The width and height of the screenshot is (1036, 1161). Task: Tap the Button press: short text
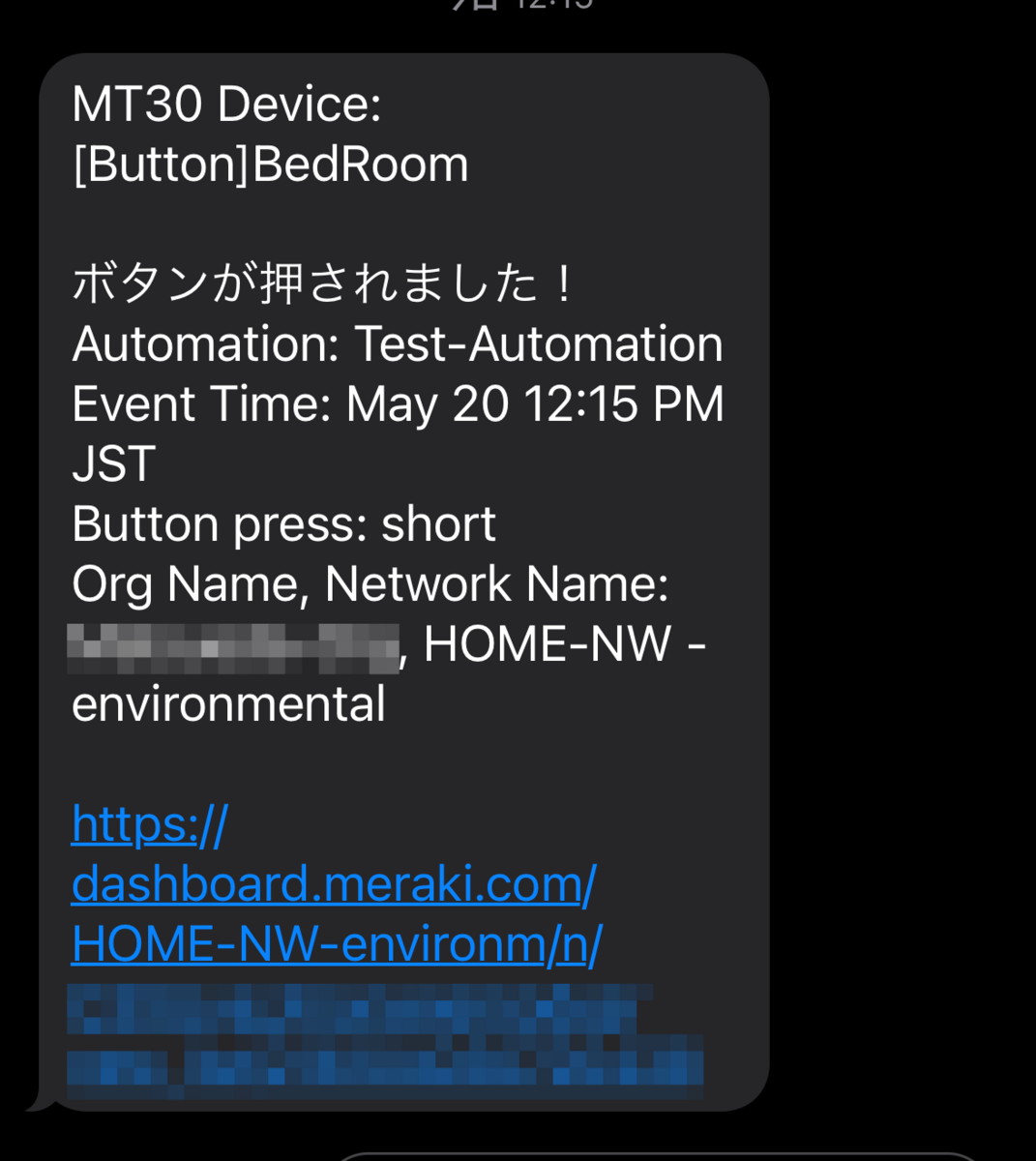tap(283, 523)
